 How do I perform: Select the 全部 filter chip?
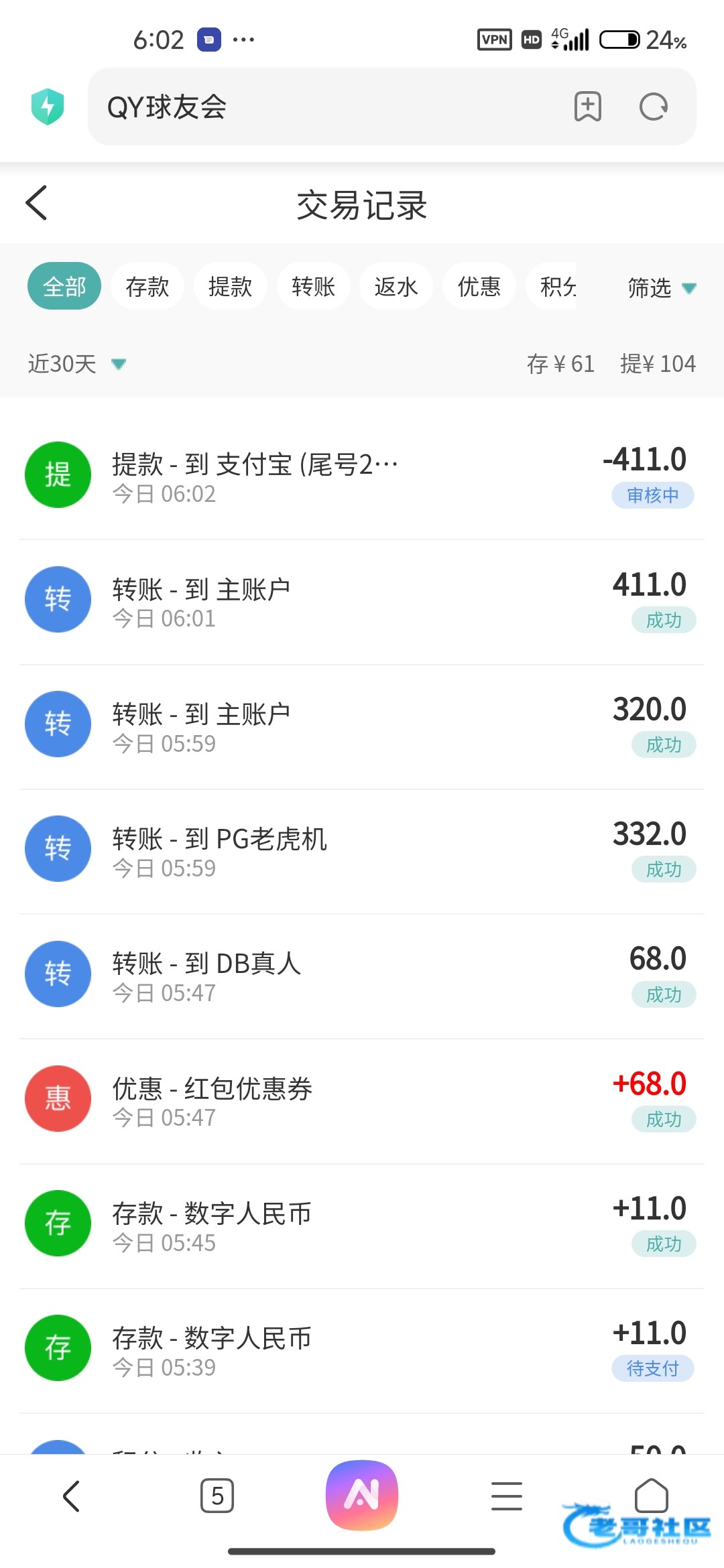[x=64, y=286]
